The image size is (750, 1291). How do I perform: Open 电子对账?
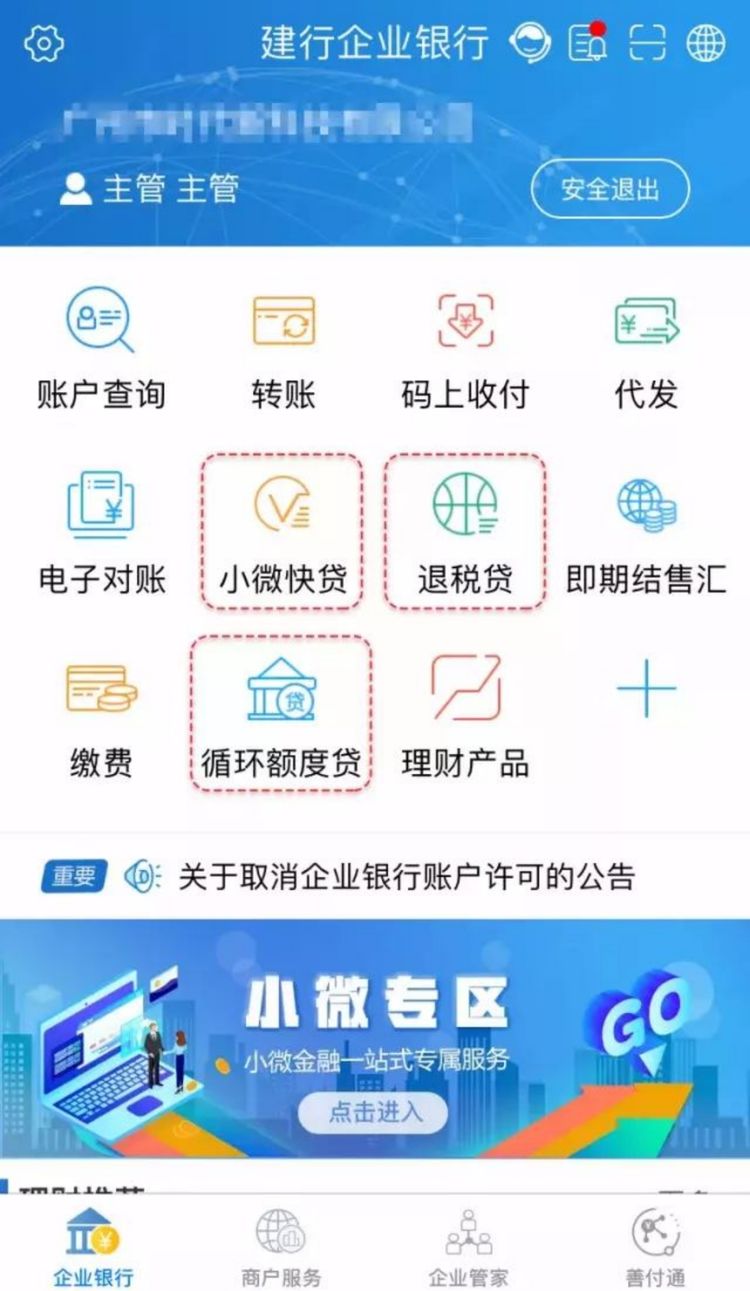pos(101,532)
